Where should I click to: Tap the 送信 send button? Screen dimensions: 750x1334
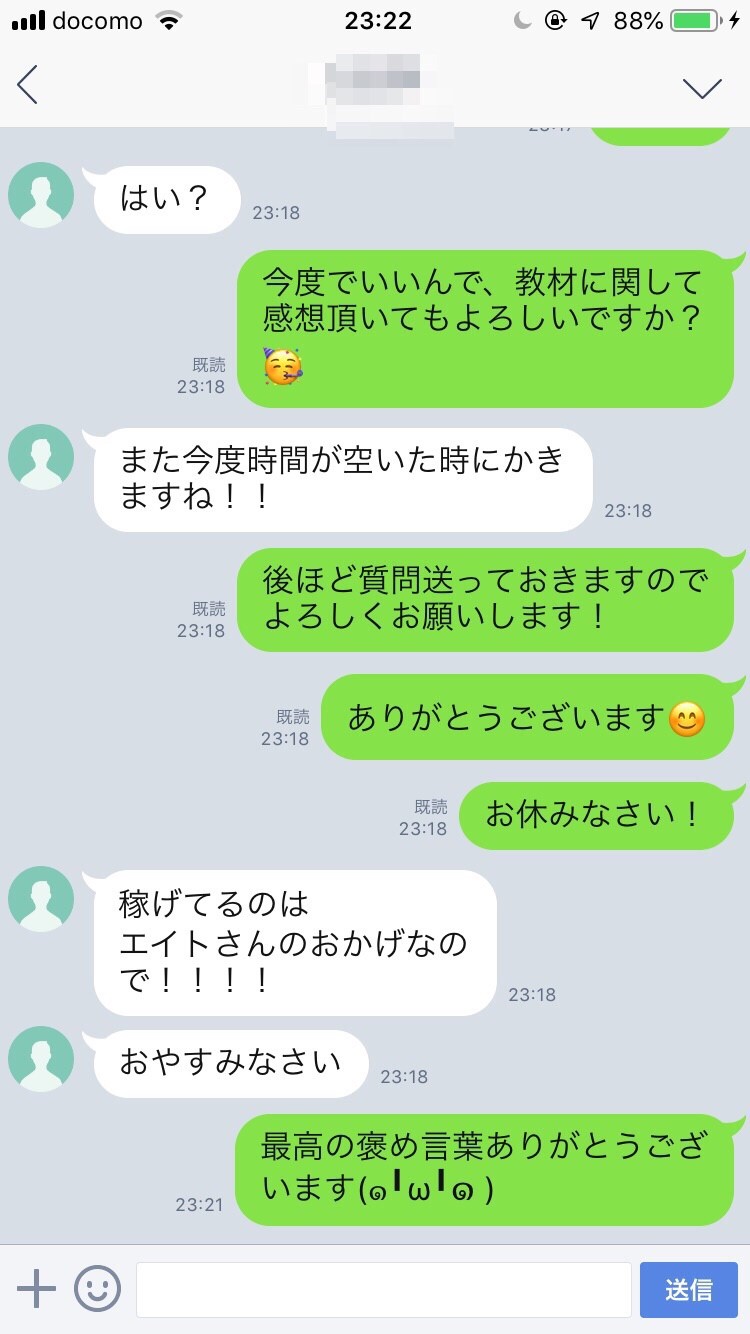pyautogui.click(x=689, y=1290)
